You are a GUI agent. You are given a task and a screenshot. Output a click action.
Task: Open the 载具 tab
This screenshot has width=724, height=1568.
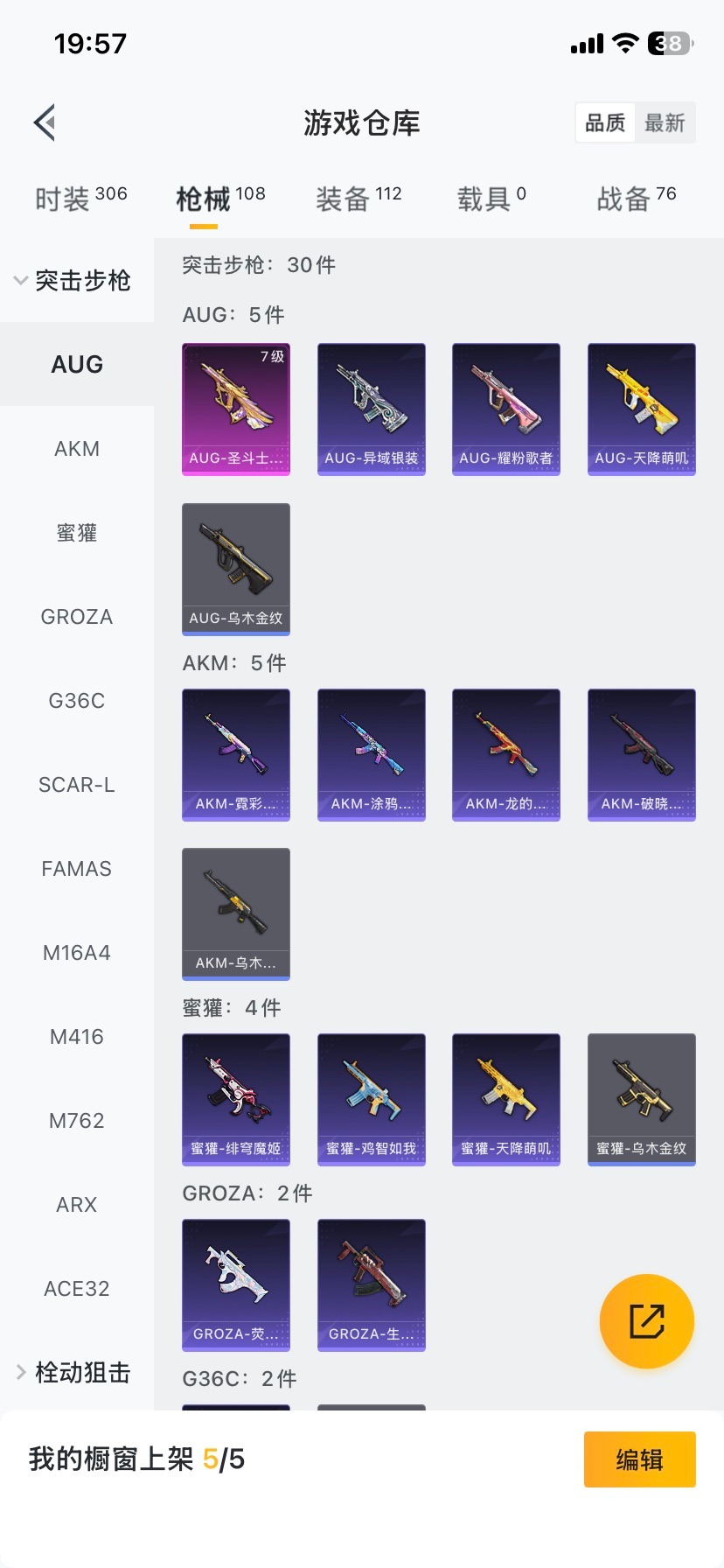click(491, 199)
